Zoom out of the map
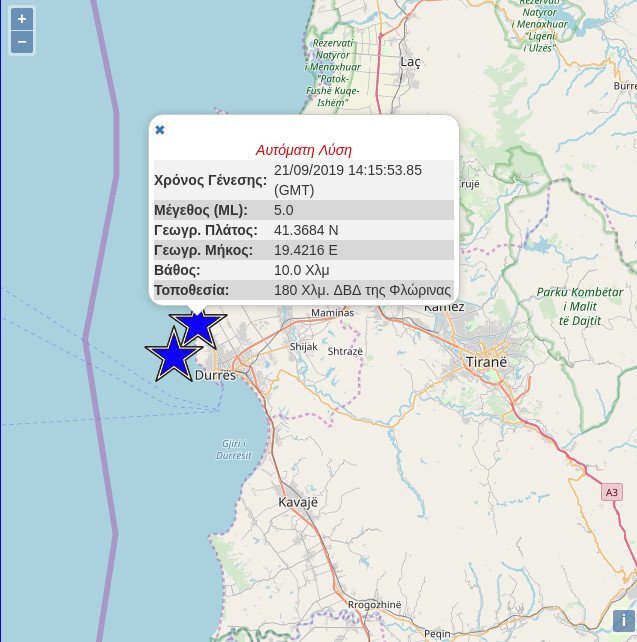The width and height of the screenshot is (637, 642). coord(22,42)
